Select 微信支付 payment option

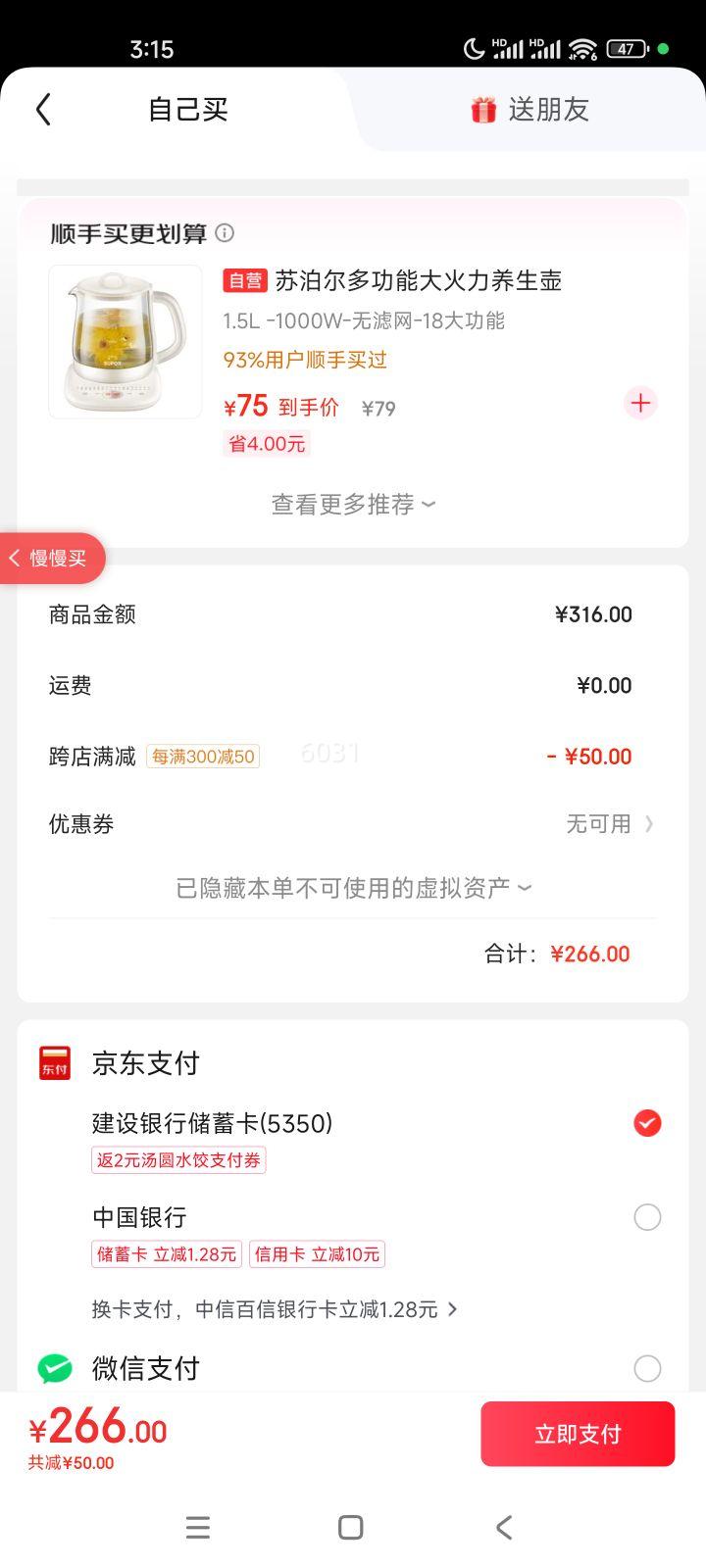pos(647,1368)
